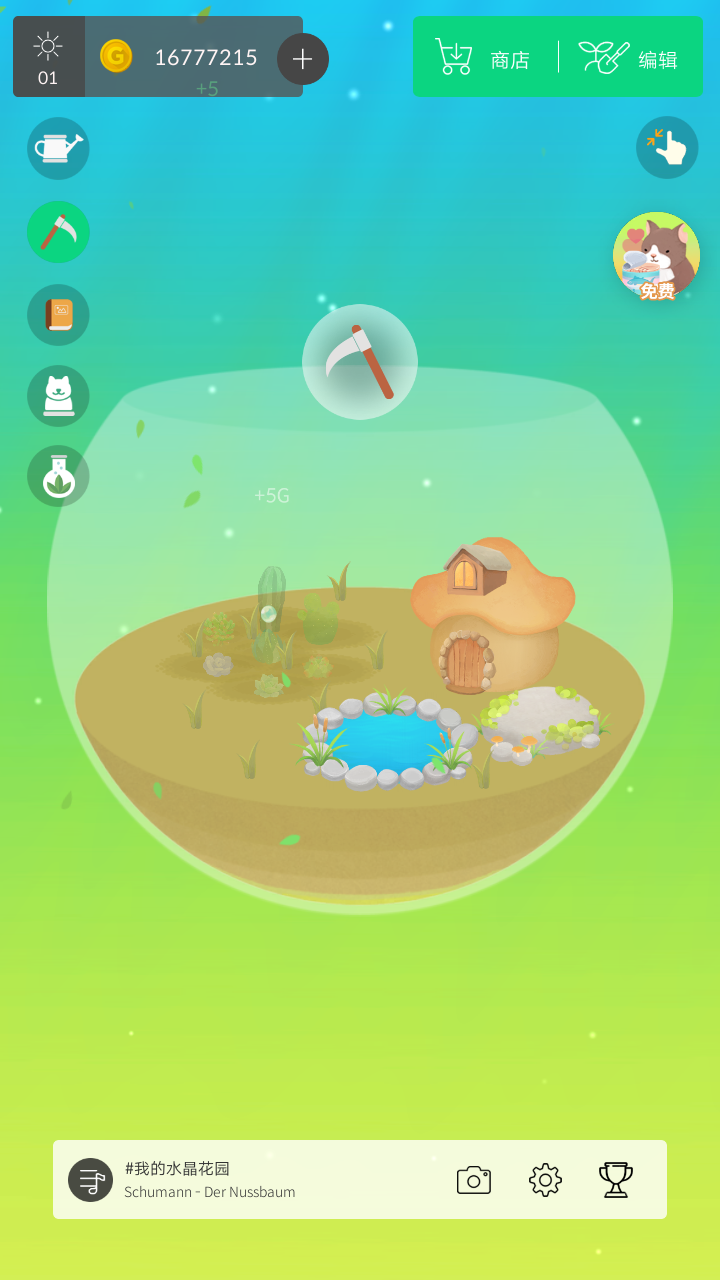Viewport: 720px width, 1280px height.
Task: Open the music playlist icon
Action: tap(90, 1180)
